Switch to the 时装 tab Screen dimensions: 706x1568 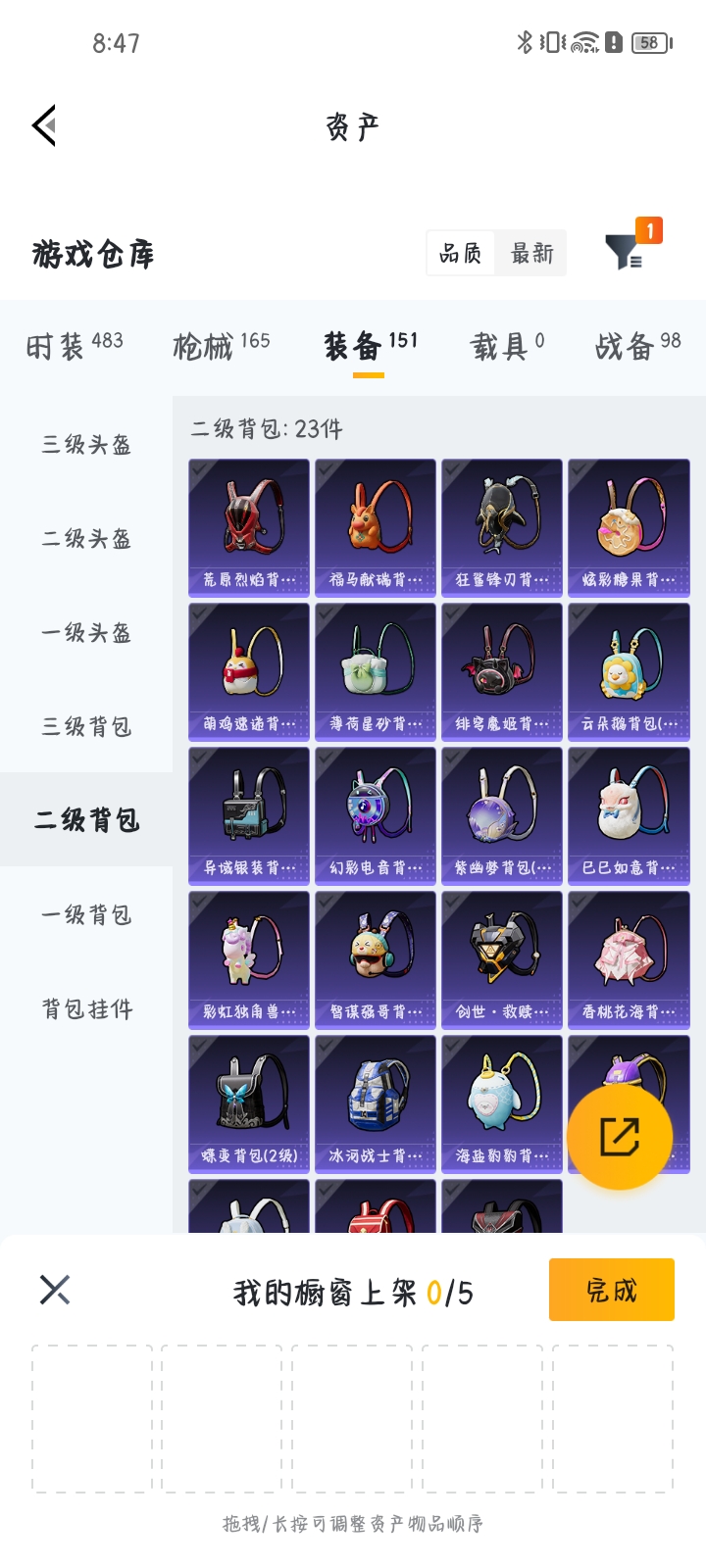75,345
